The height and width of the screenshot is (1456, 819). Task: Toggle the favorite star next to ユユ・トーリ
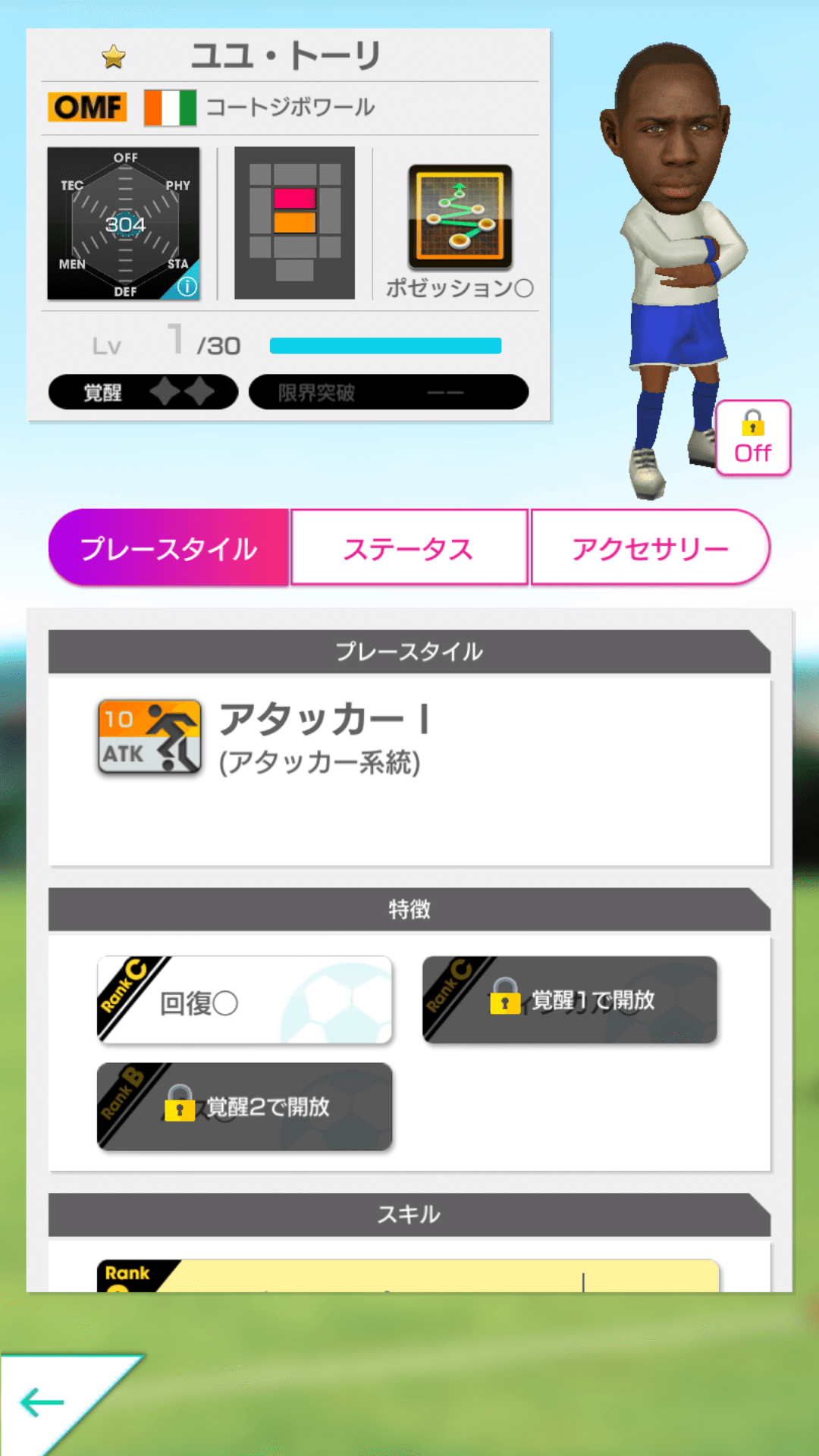[112, 57]
